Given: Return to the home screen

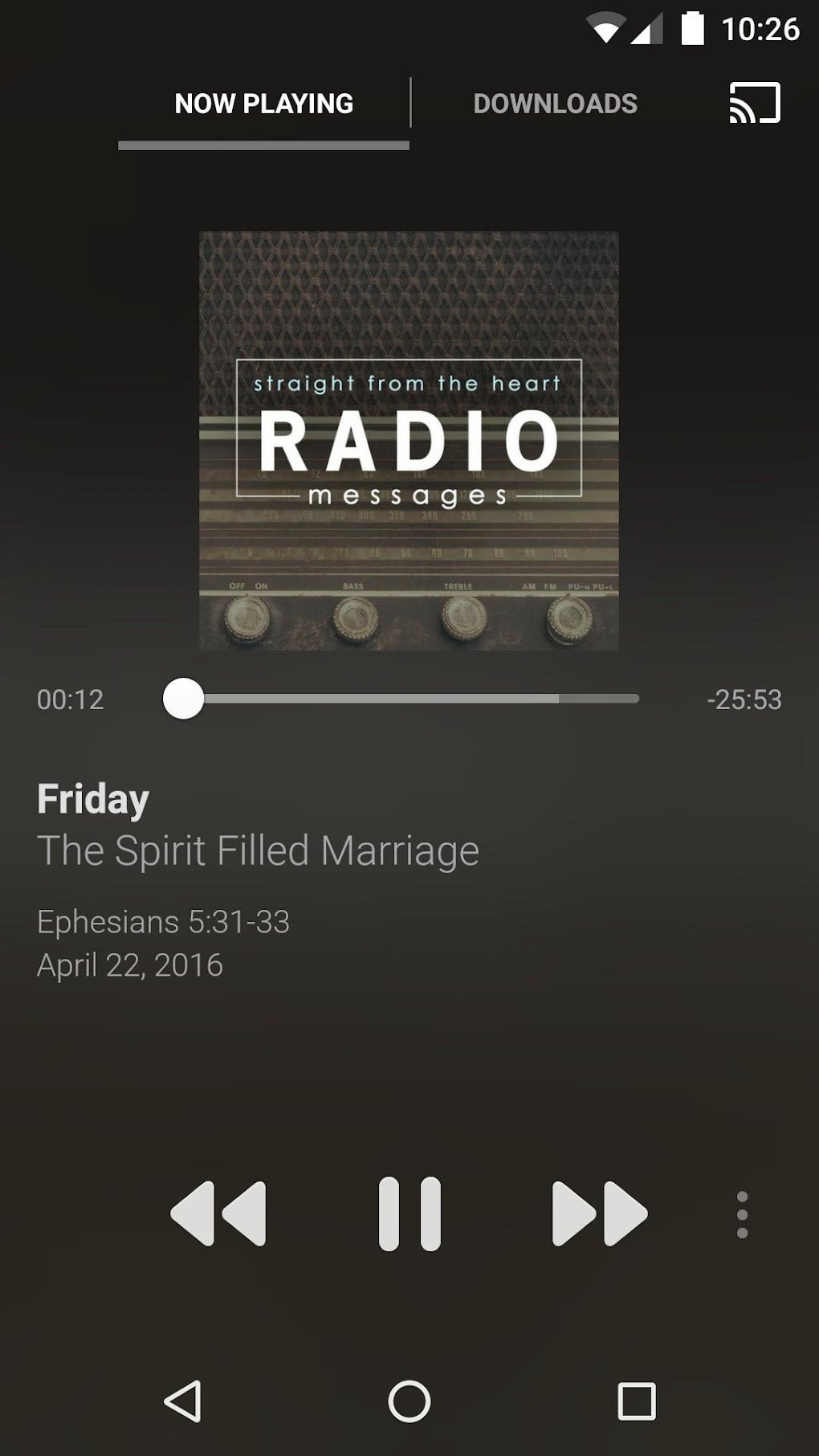Looking at the screenshot, I should tap(409, 1401).
